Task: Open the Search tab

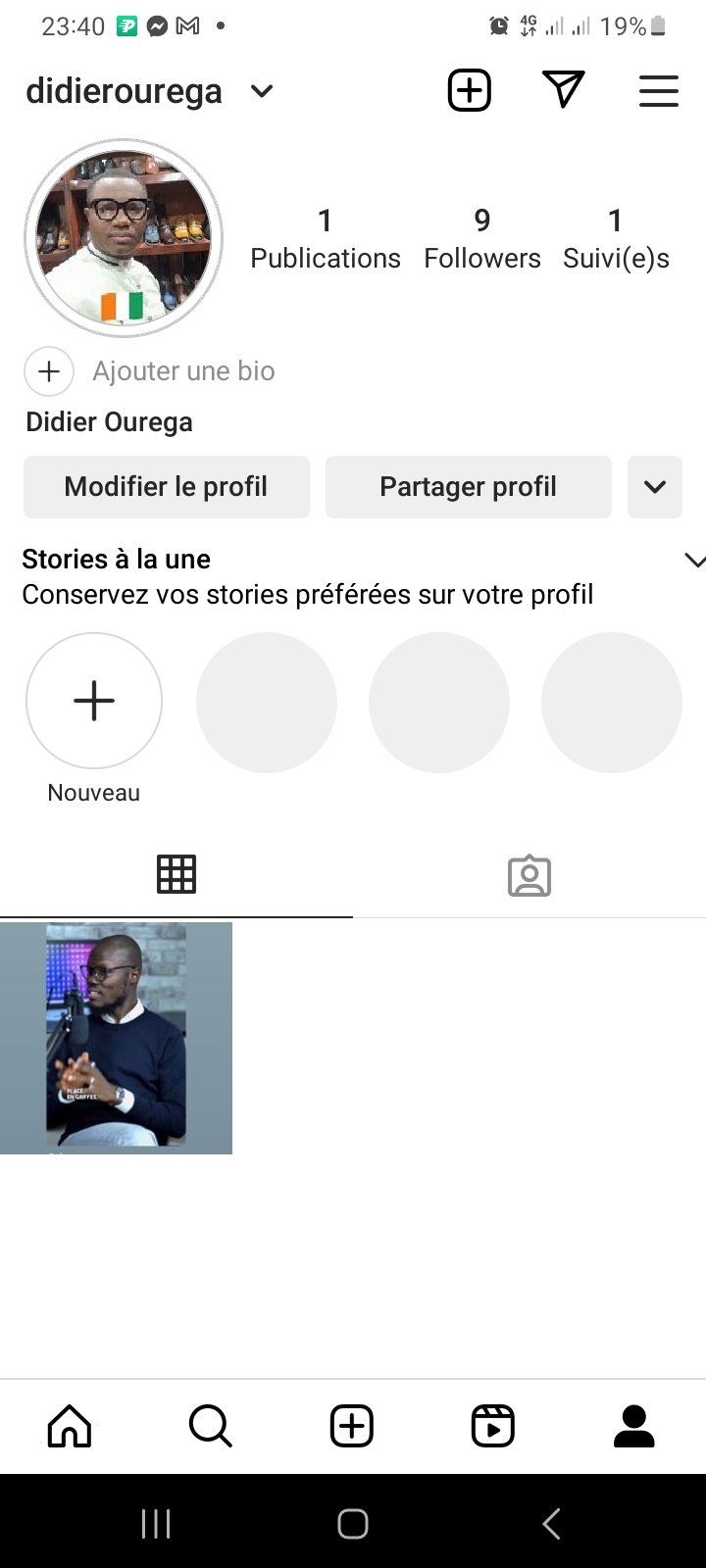Action: (x=210, y=1426)
